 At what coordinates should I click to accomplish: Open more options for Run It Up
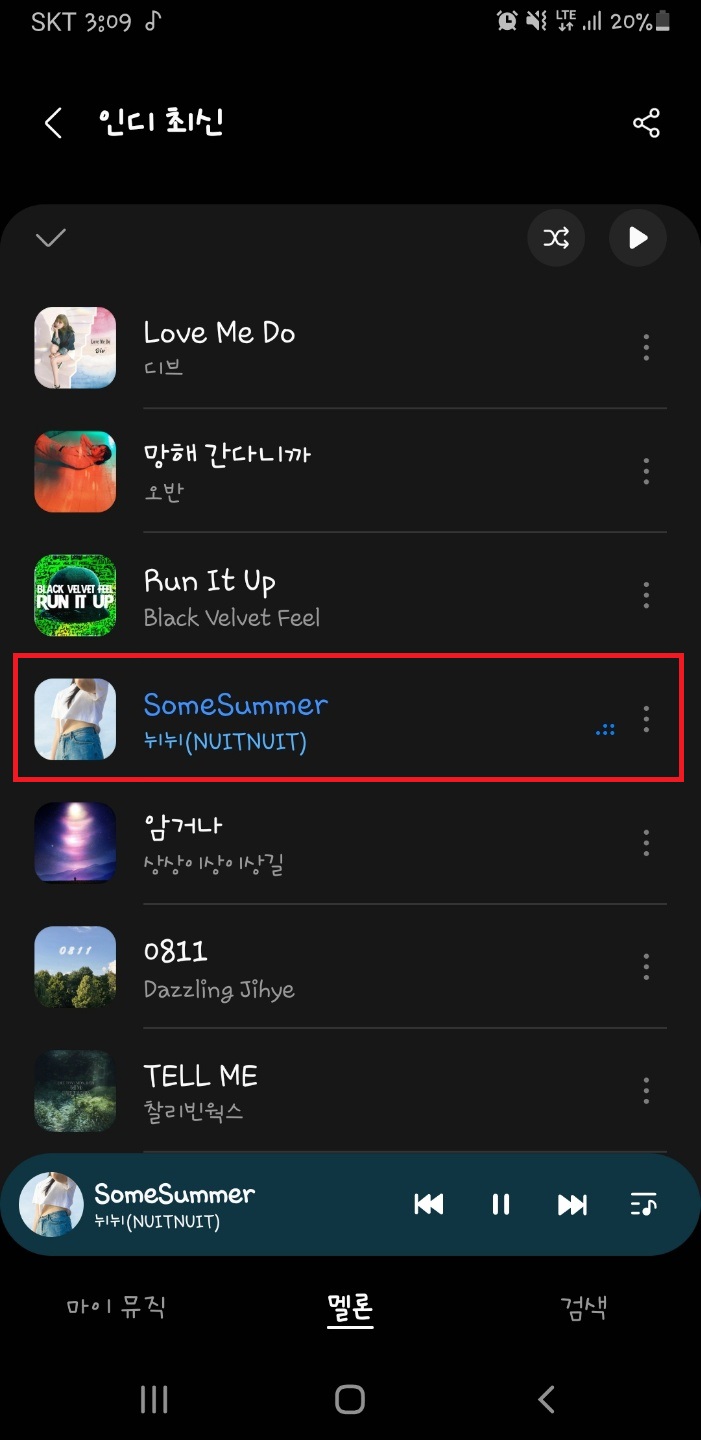tap(646, 595)
